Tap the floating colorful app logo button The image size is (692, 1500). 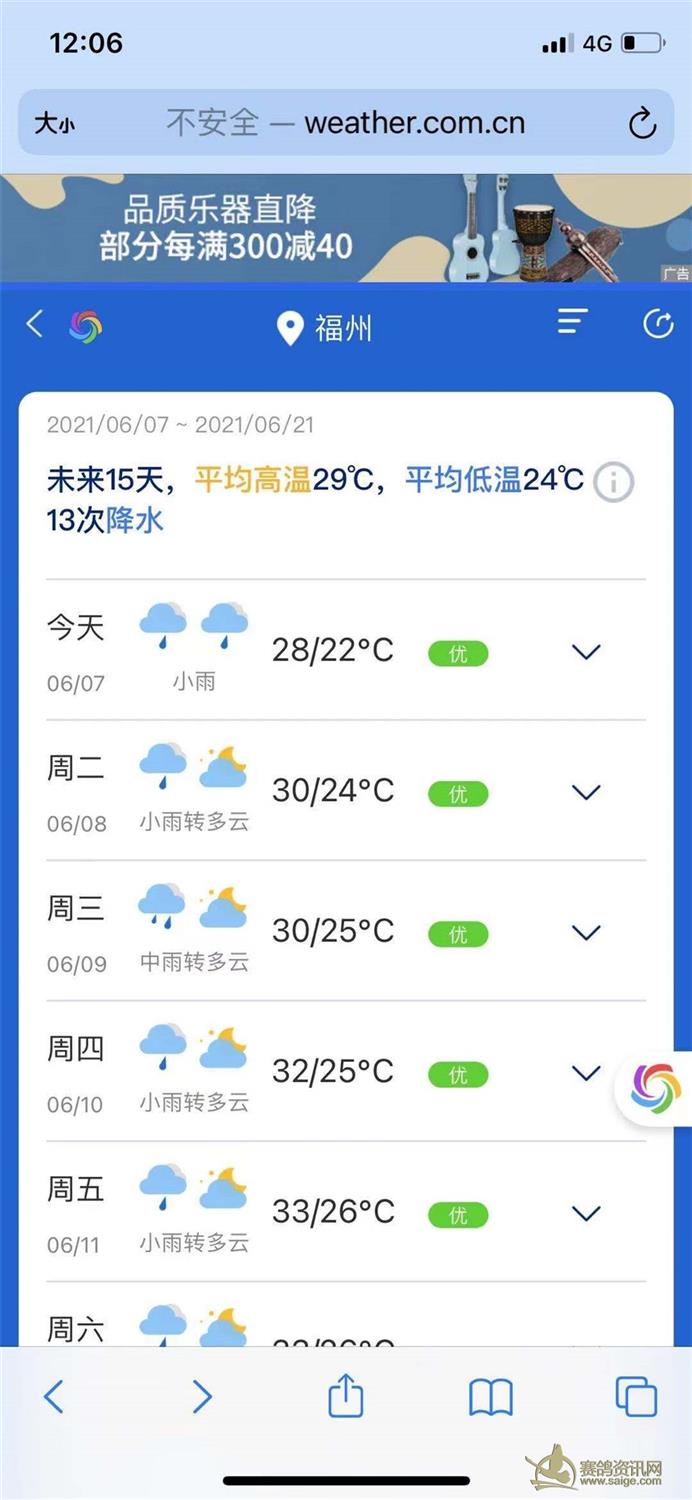(656, 1088)
